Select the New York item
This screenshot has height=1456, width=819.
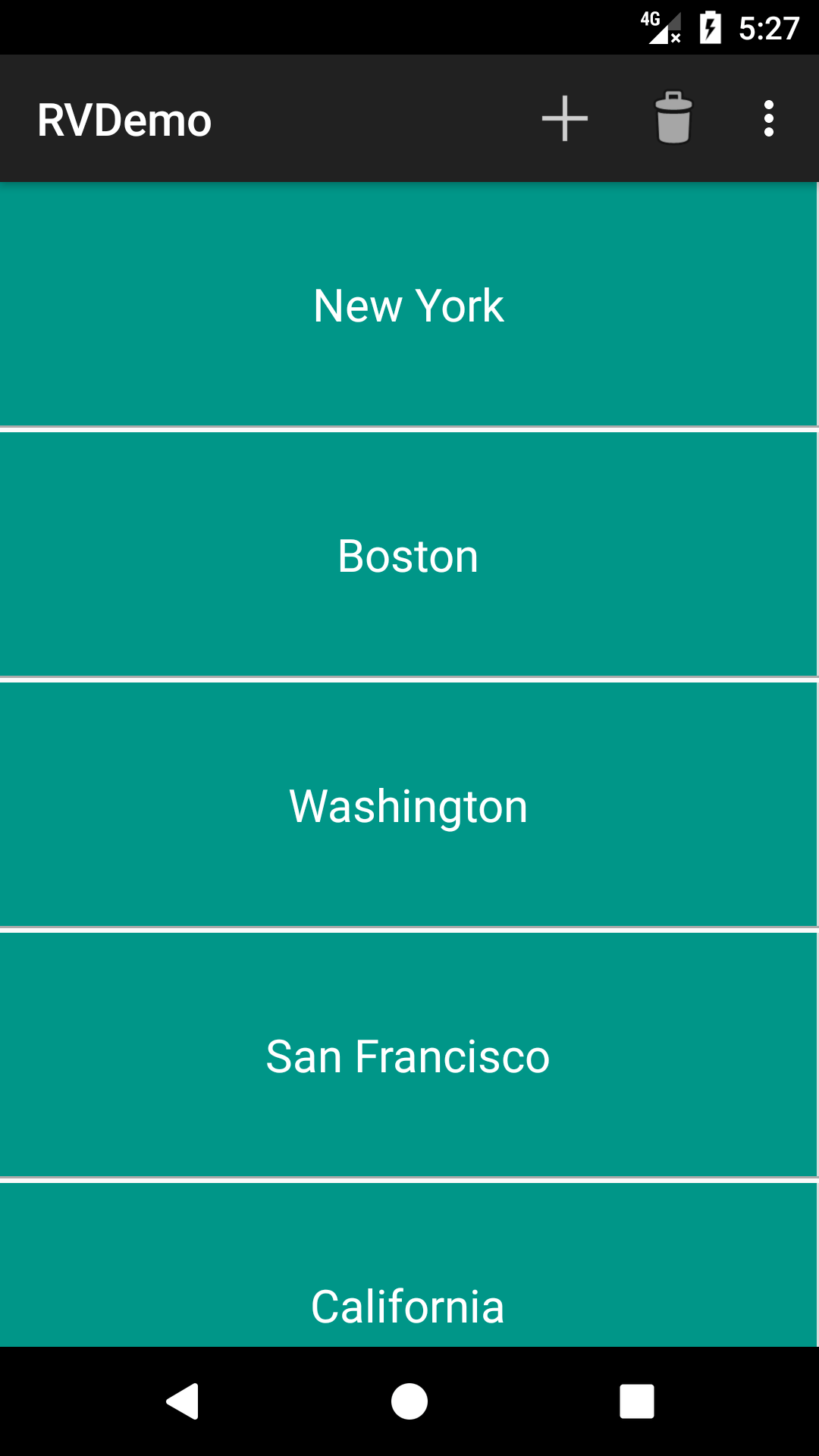coord(408,306)
